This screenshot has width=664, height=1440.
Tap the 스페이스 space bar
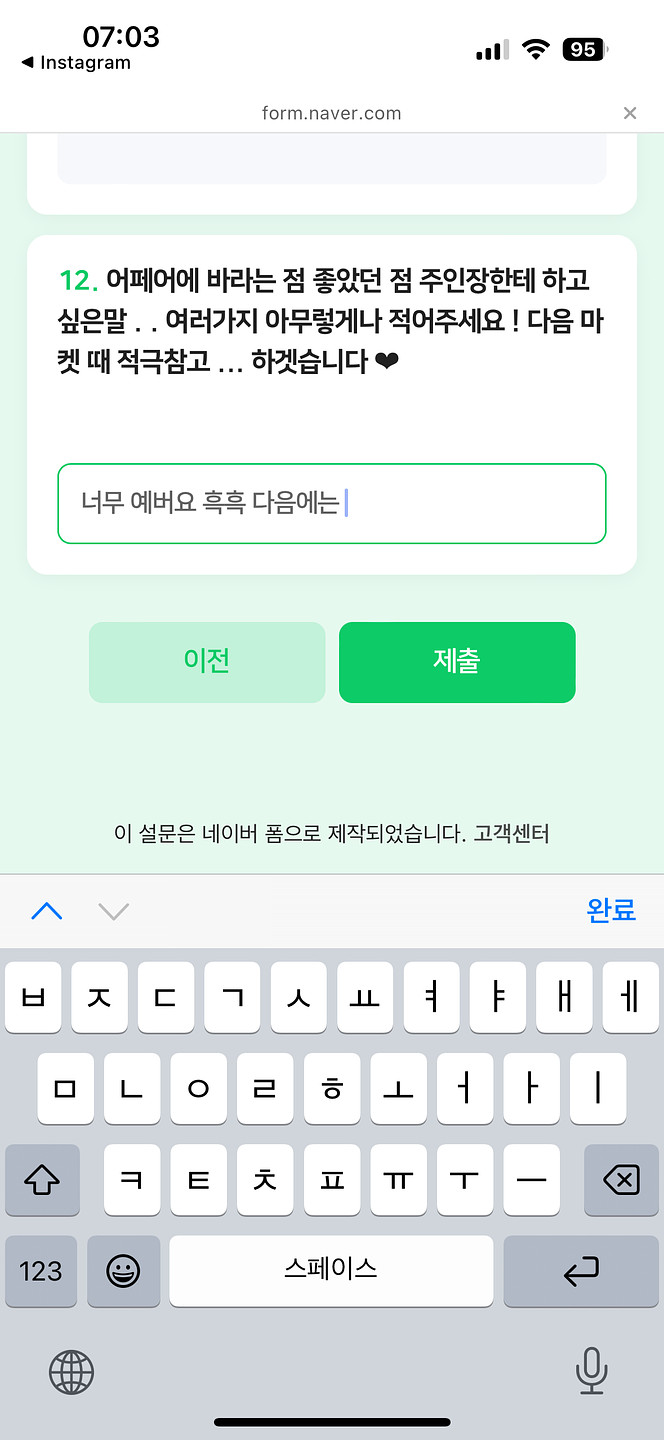331,1271
